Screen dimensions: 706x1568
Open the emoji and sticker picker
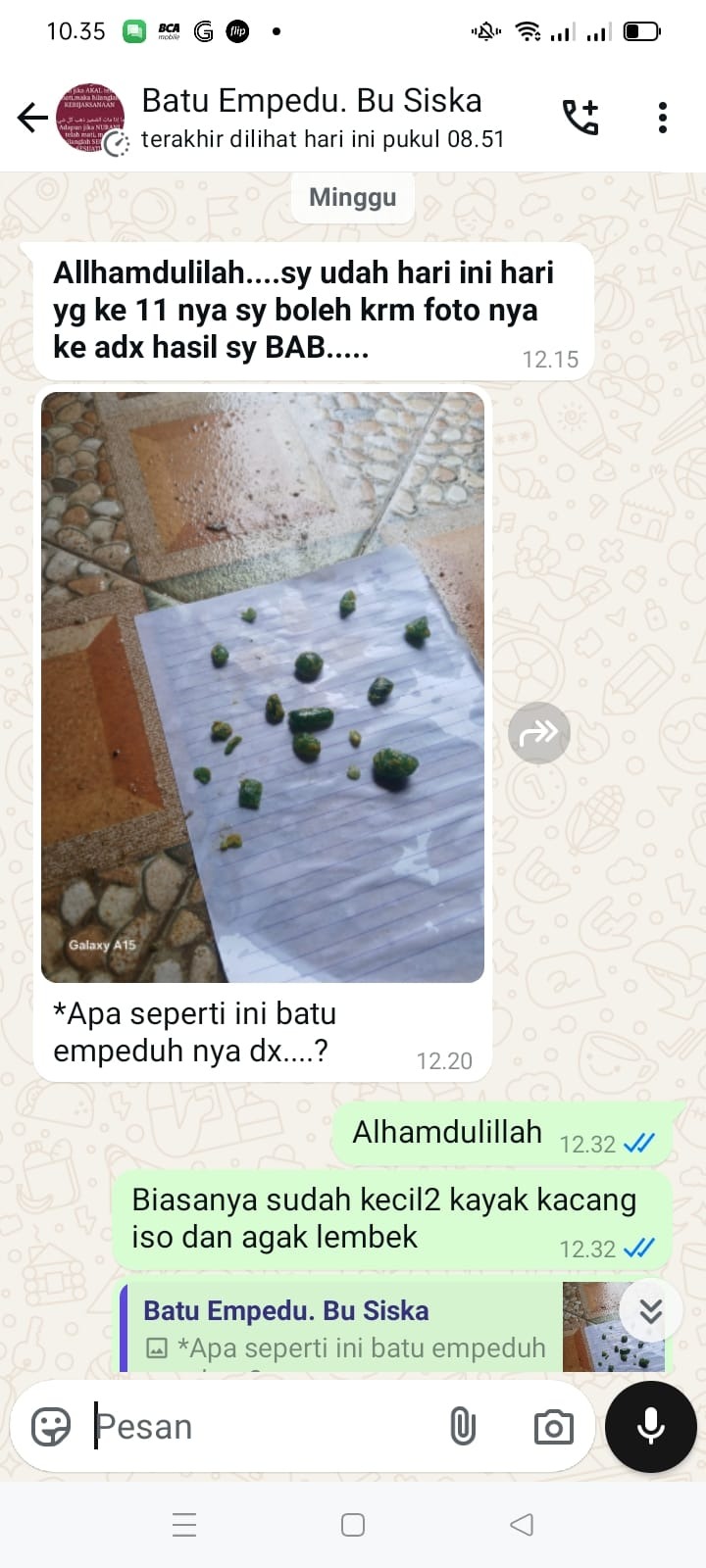[x=51, y=1427]
